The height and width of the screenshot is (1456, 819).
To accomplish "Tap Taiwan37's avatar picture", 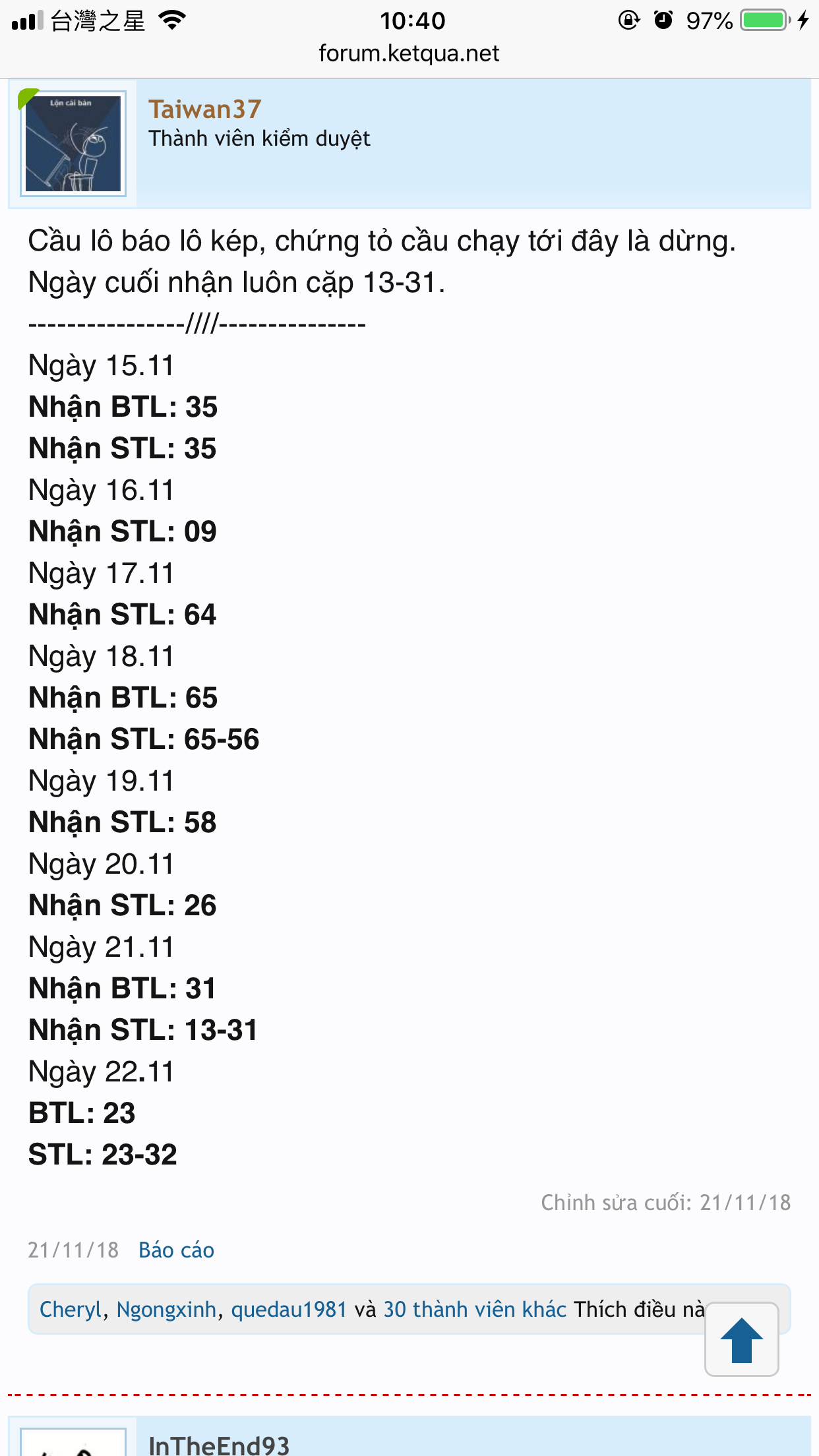I will pyautogui.click(x=73, y=144).
